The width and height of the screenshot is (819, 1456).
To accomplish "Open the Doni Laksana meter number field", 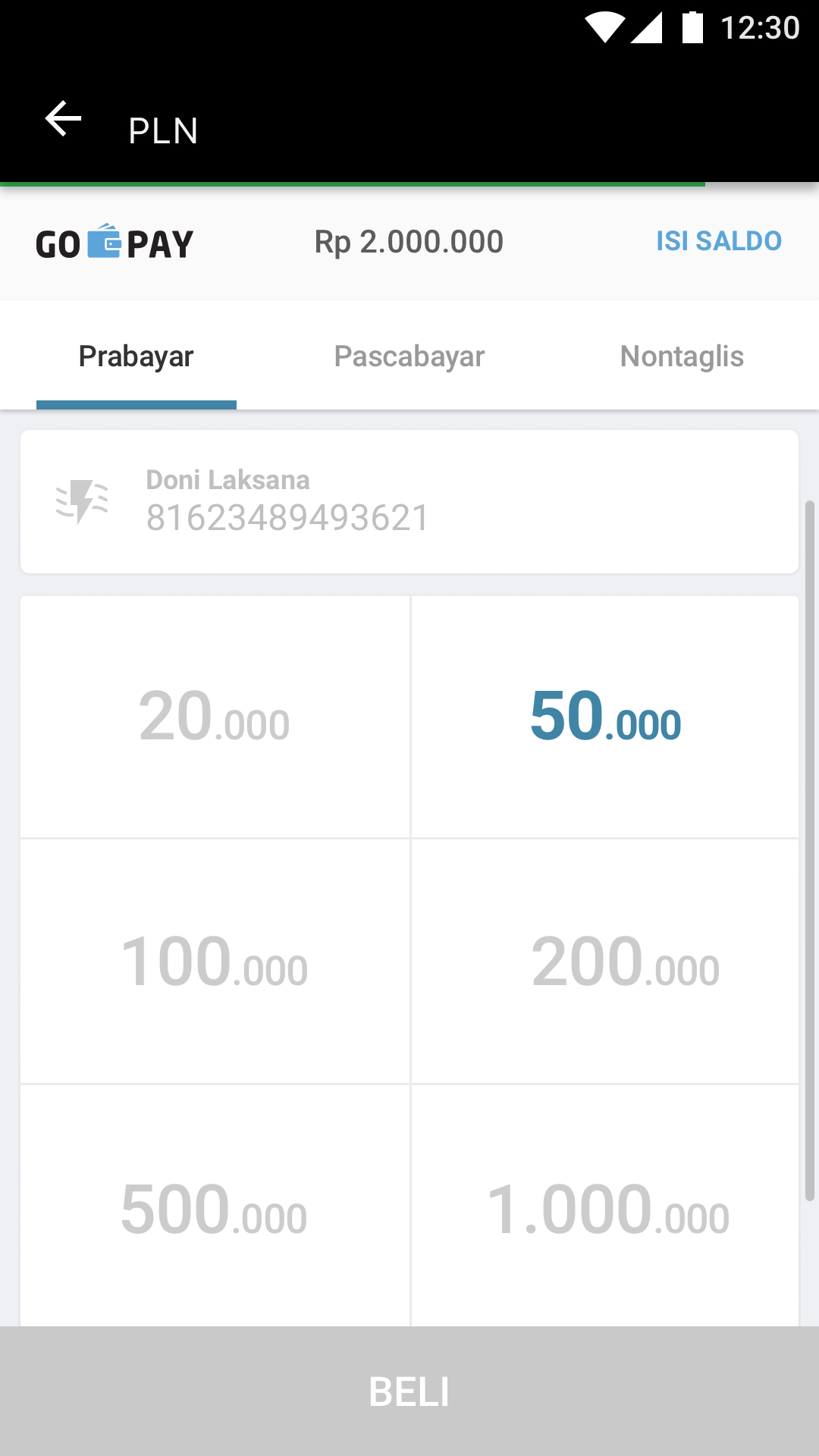I will pyautogui.click(x=409, y=502).
